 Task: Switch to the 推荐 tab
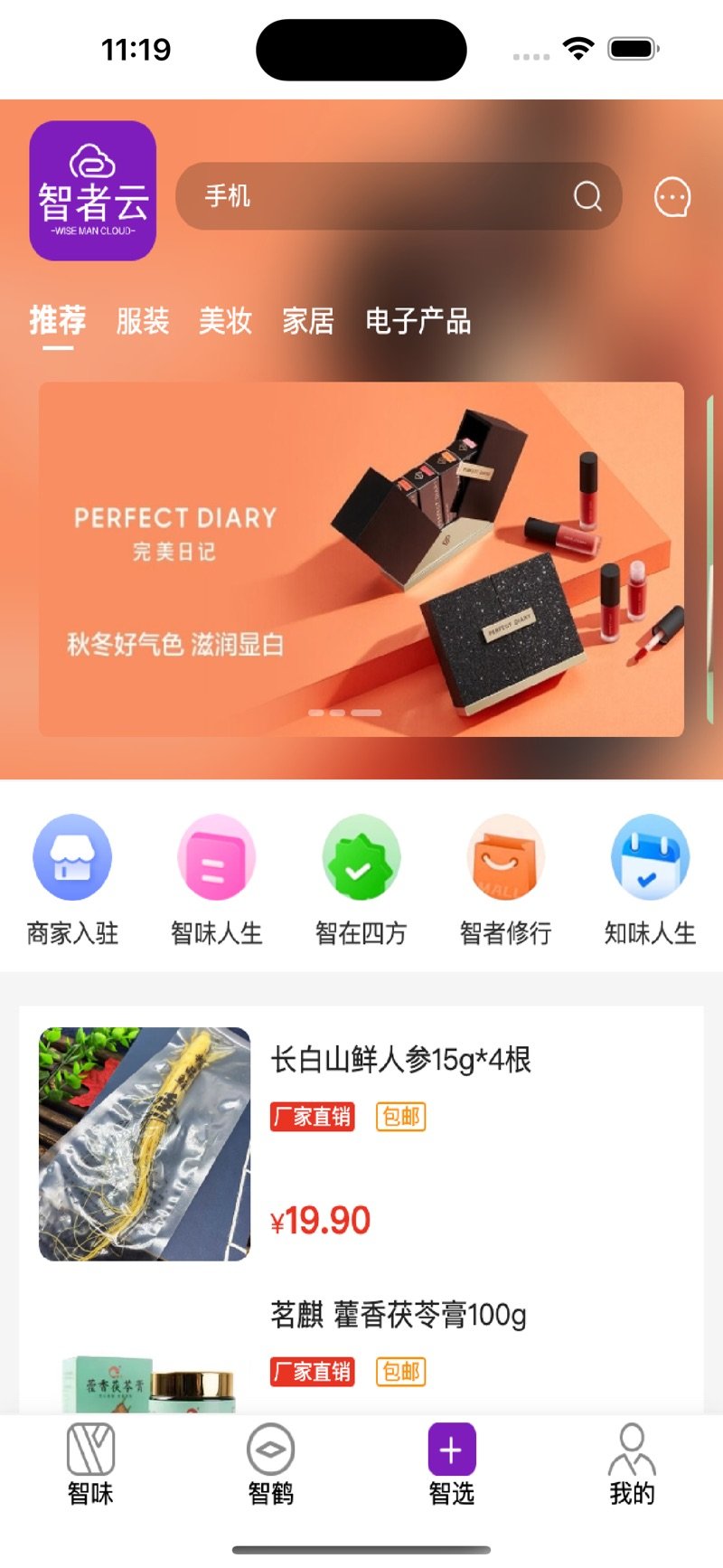[x=58, y=321]
